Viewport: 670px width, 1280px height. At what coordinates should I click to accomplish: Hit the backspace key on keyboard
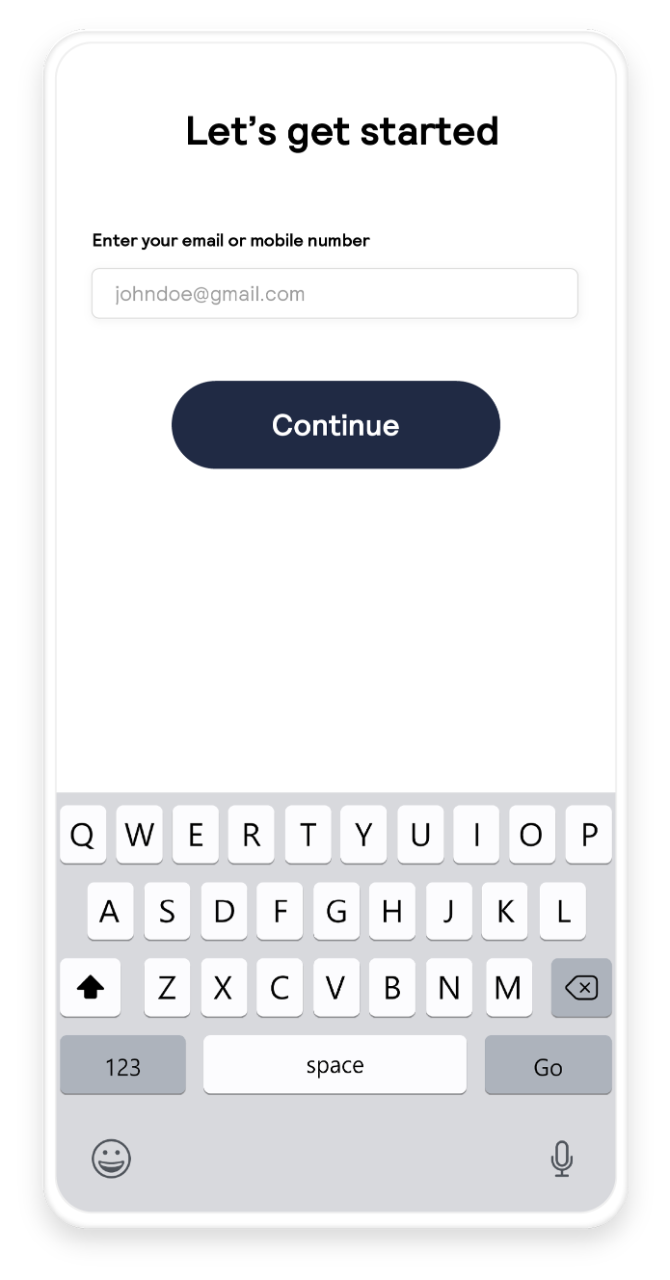[581, 988]
